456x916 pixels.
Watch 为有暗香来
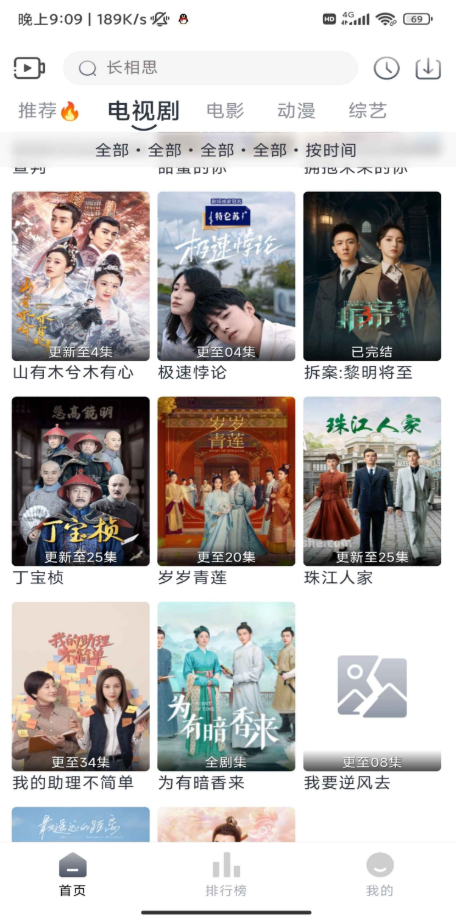(x=227, y=696)
